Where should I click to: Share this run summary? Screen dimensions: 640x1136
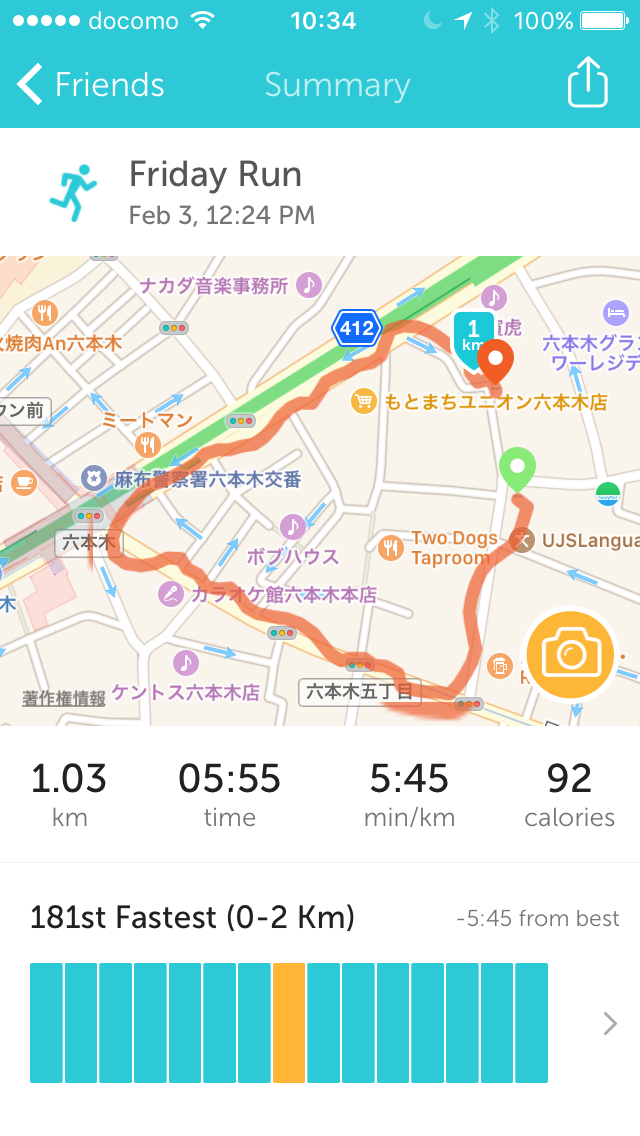click(588, 84)
